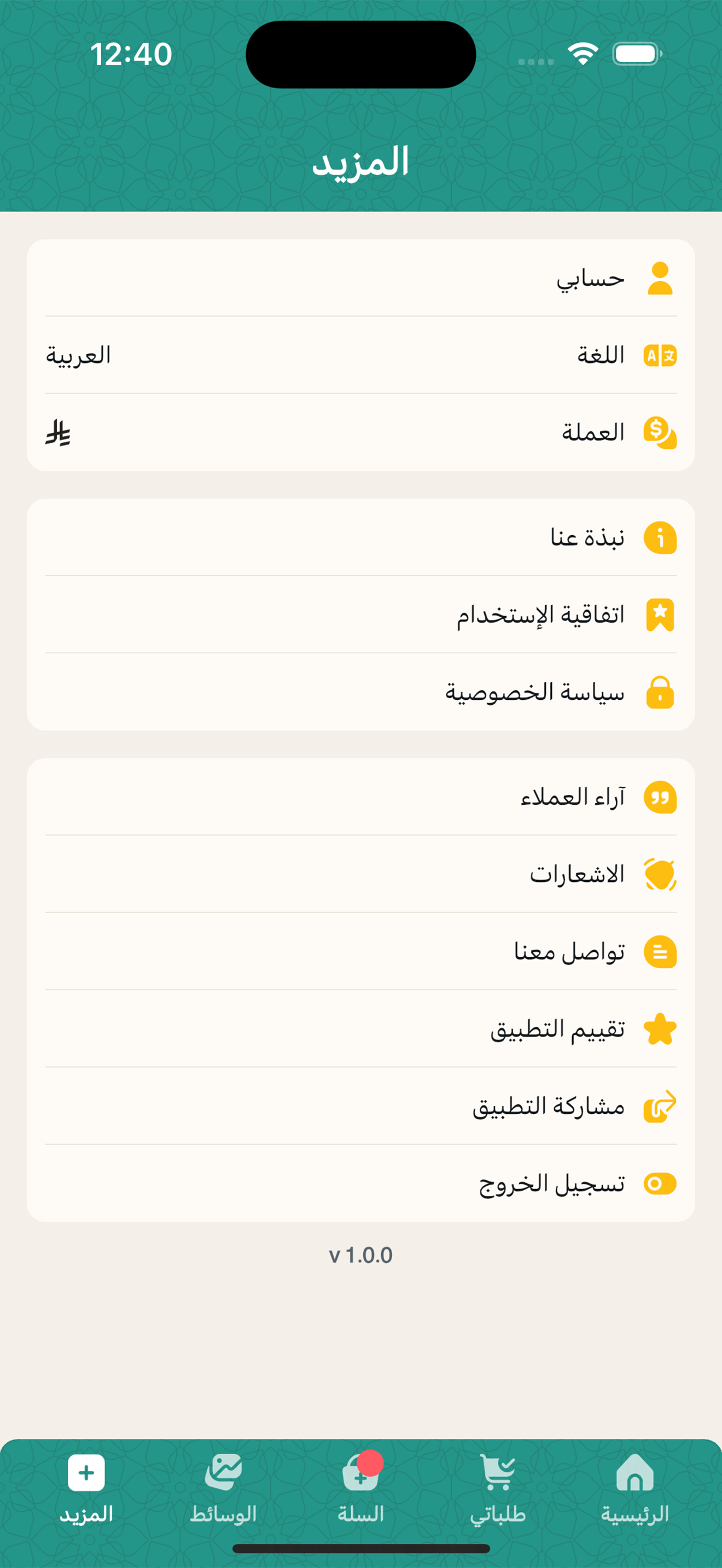Rate the app via تقييم التطبيق
The height and width of the screenshot is (1568, 722).
361,1029
